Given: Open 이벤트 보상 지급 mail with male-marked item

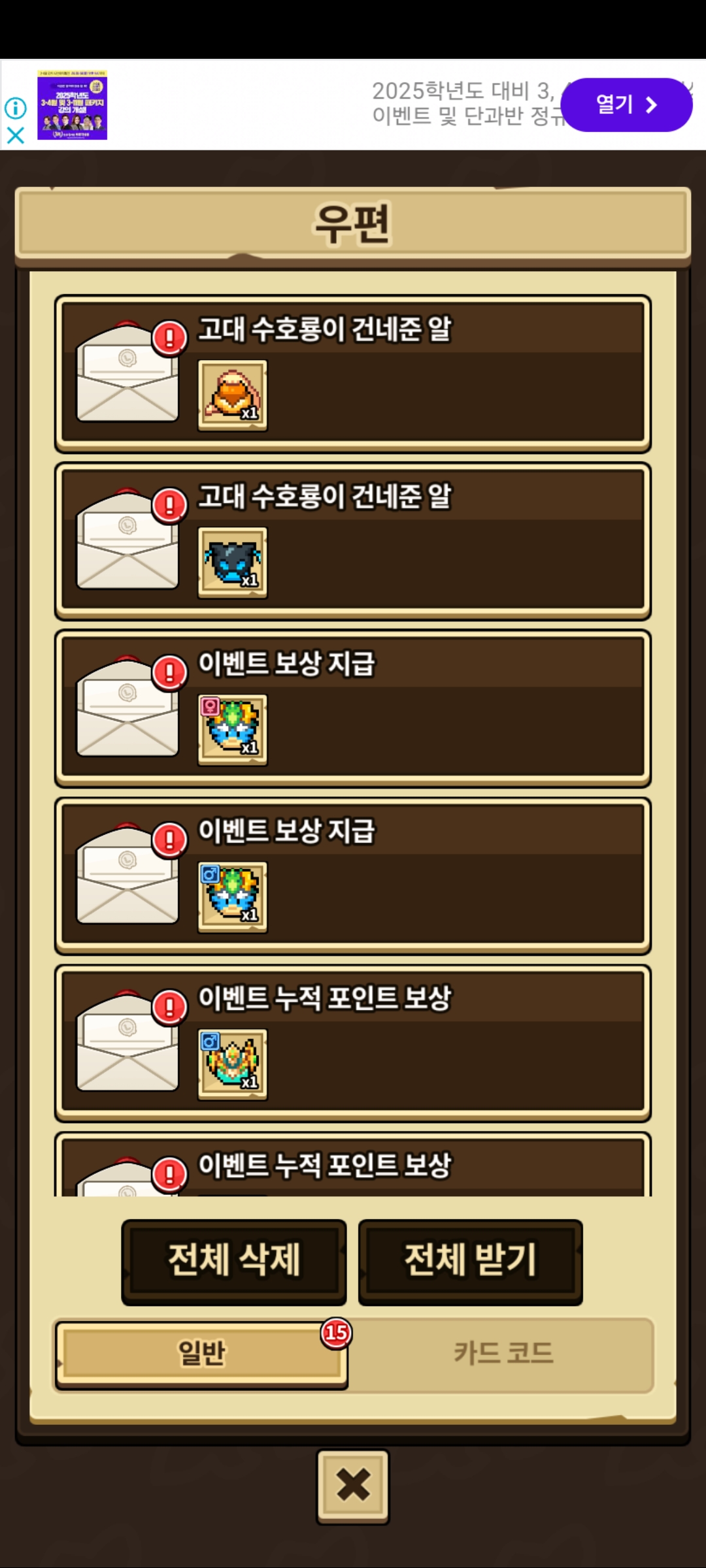Looking at the screenshot, I should pyautogui.click(x=353, y=875).
